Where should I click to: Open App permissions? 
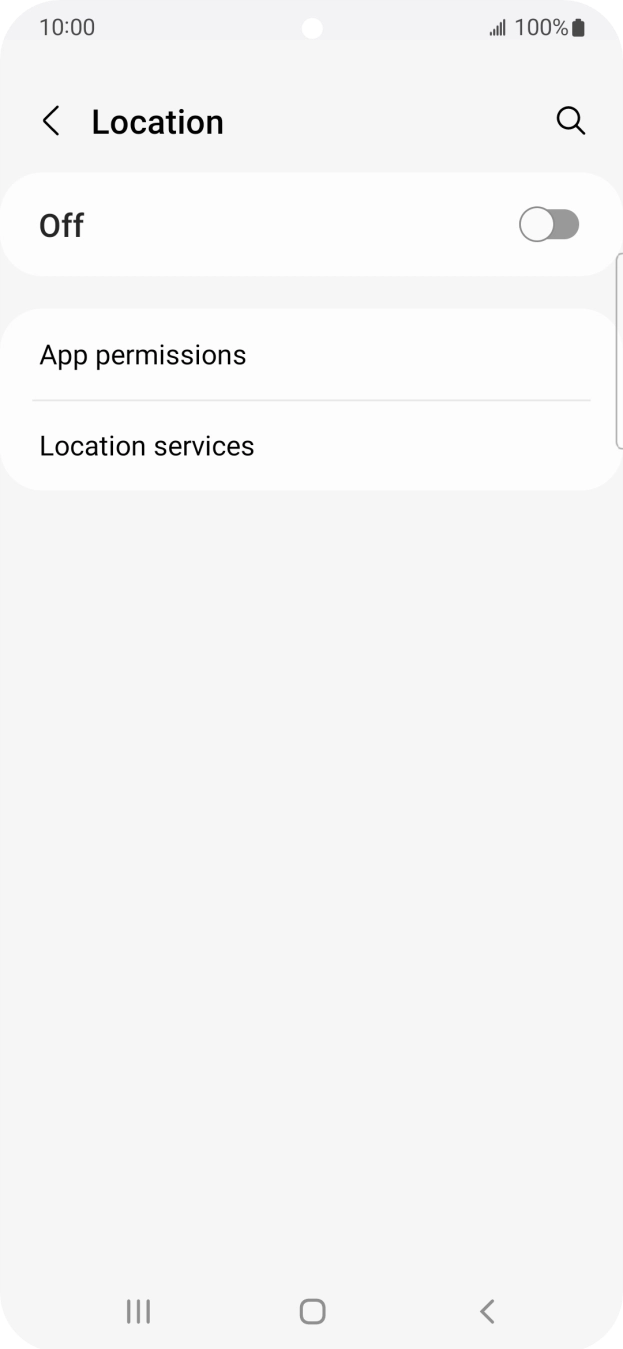(142, 355)
